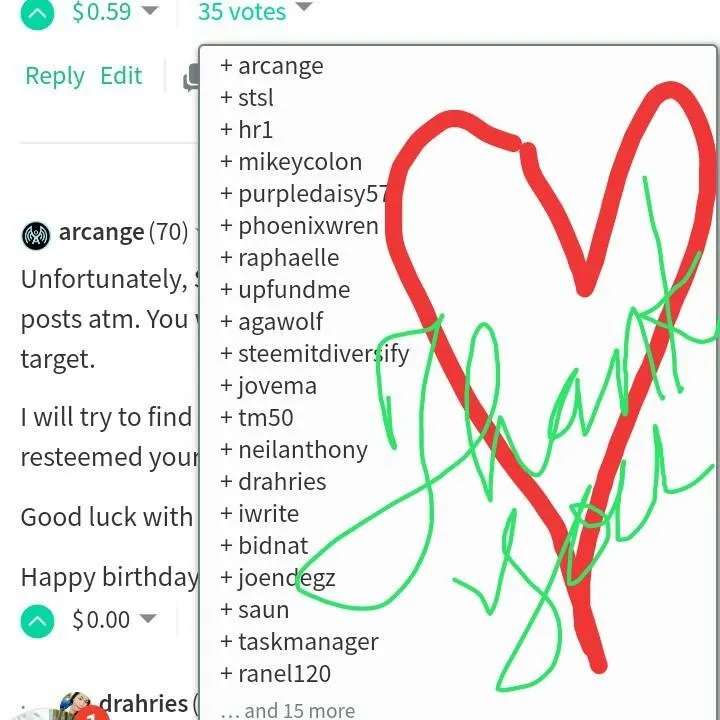Upvote the comment showing $0.00

click(36, 621)
